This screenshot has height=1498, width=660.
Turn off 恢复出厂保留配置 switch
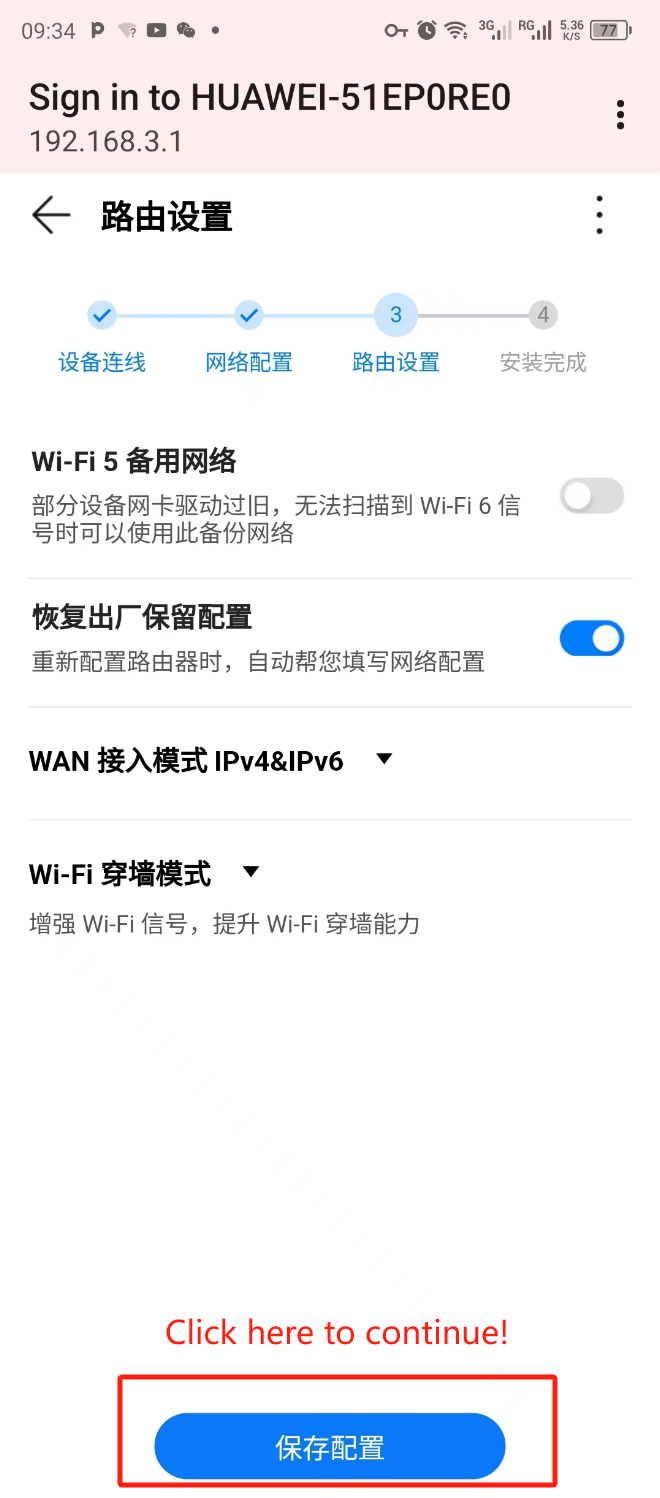(592, 638)
